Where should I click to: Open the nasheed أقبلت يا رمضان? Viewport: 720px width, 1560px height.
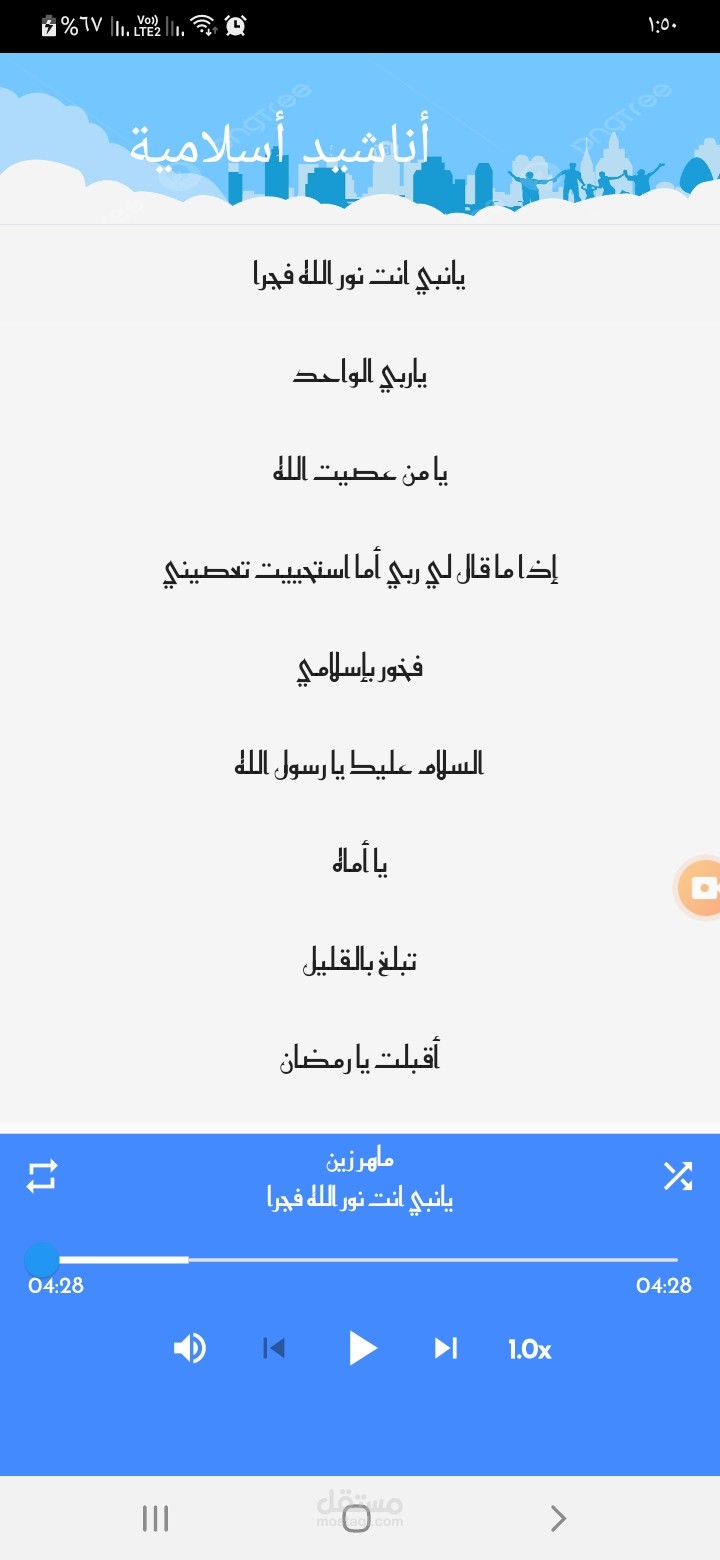click(360, 1058)
